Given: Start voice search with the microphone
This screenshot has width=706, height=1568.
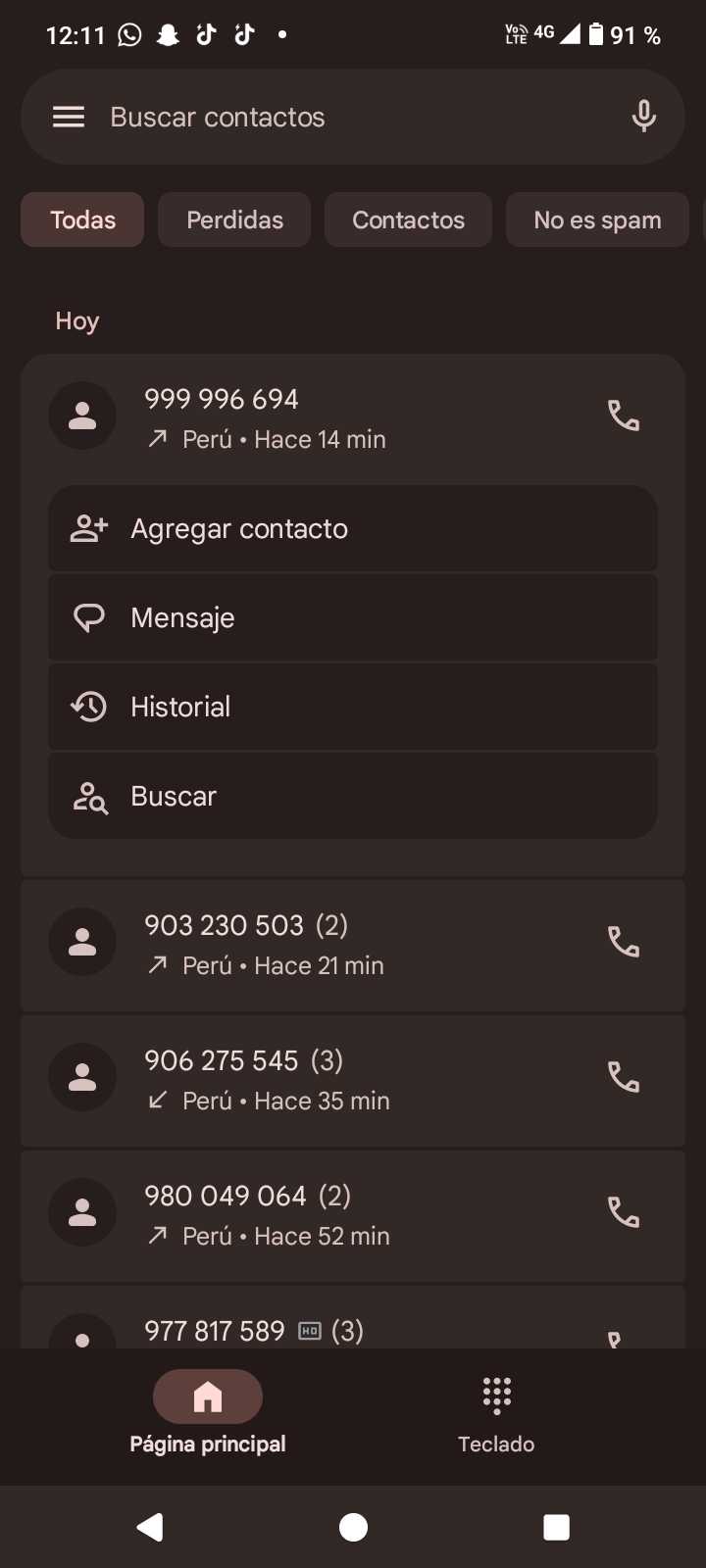Looking at the screenshot, I should click(643, 117).
